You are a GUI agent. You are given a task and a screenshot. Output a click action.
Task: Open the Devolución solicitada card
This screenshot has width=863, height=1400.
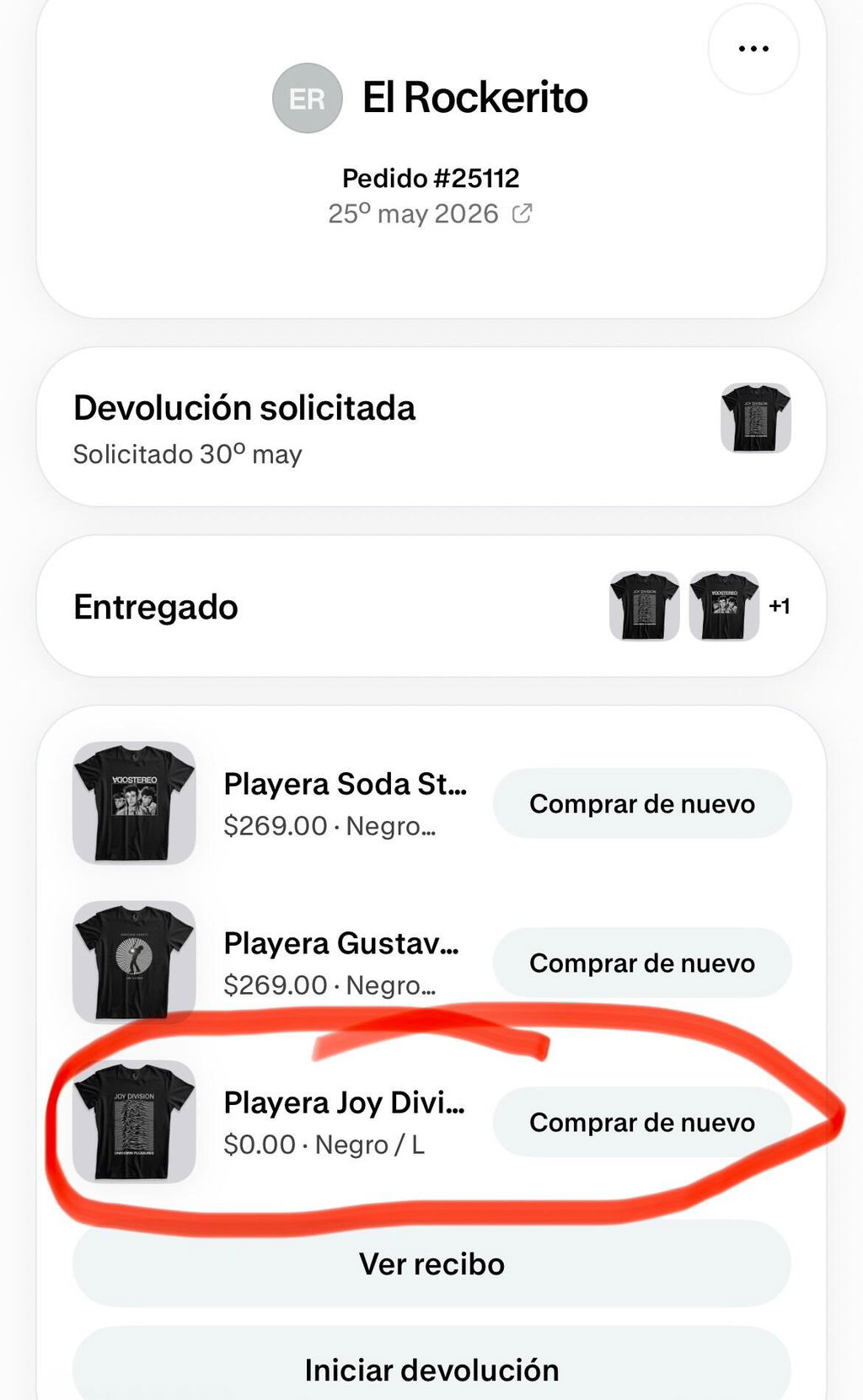[x=431, y=426]
